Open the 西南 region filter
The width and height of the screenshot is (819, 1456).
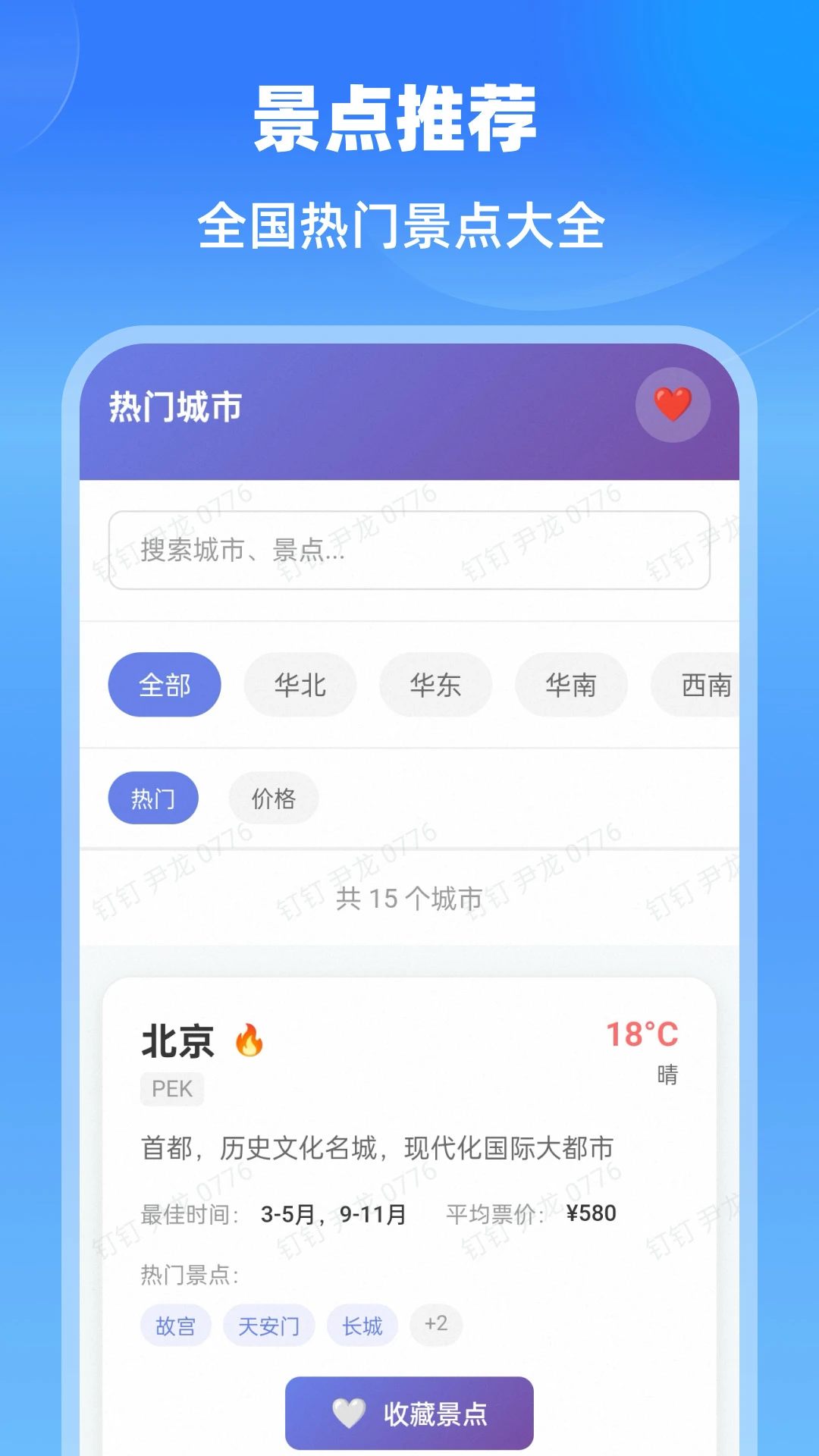703,684
